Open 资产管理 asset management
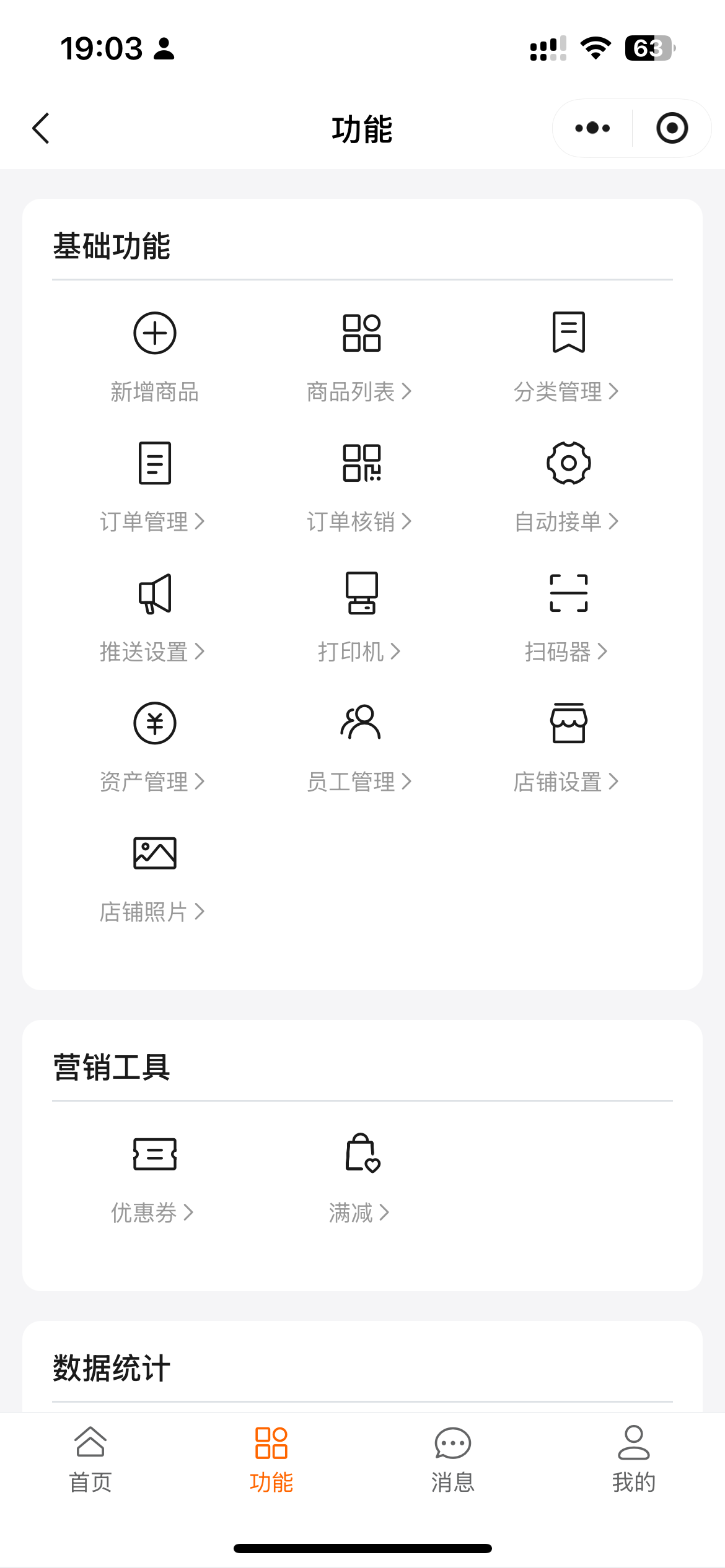 [x=152, y=747]
